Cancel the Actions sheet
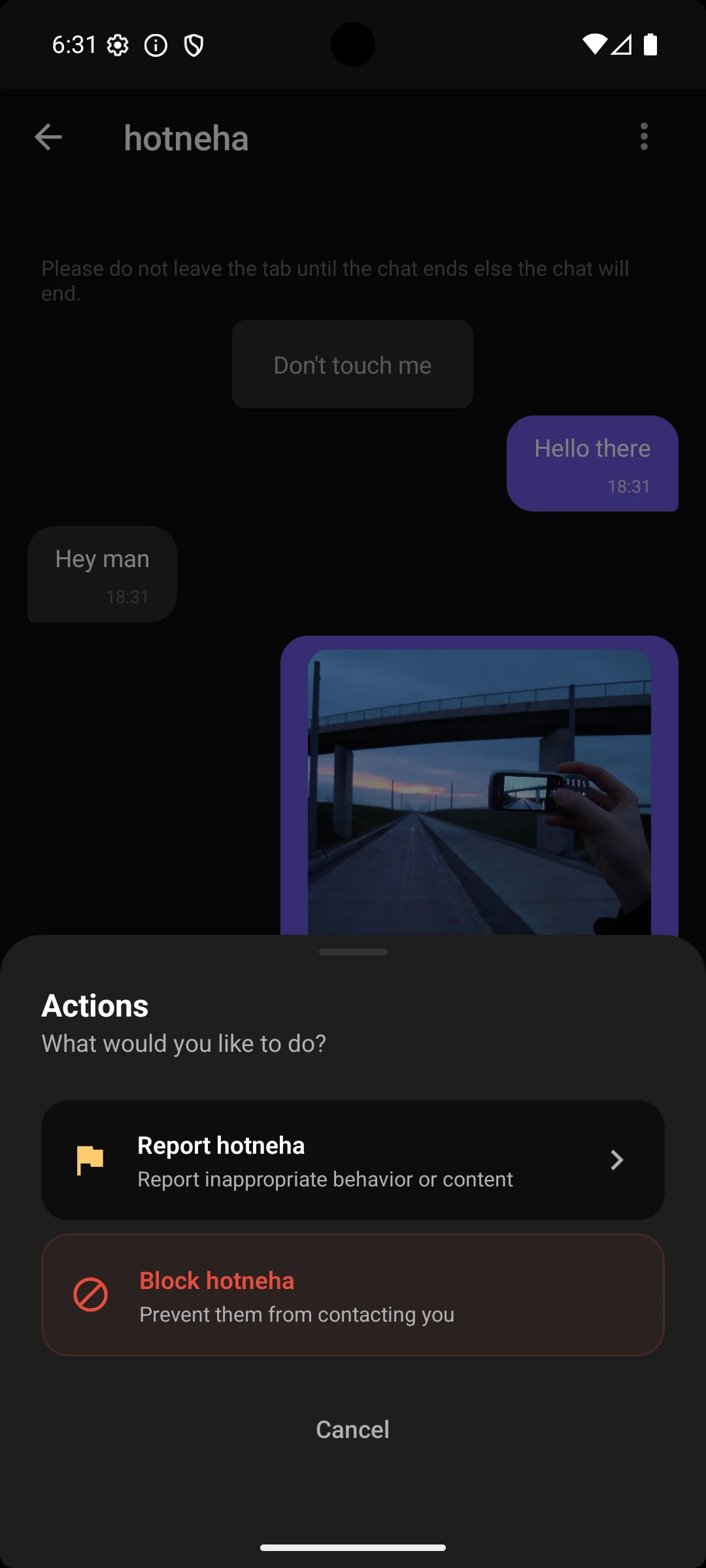 point(352,1429)
